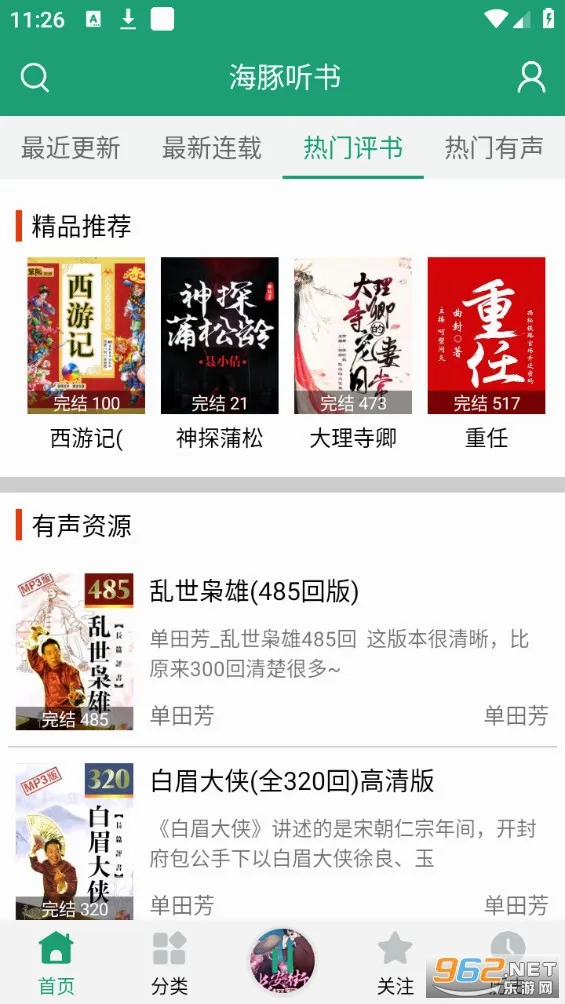The image size is (565, 1004).
Task: Switch to the 最近更新 tab
Action: [70, 148]
